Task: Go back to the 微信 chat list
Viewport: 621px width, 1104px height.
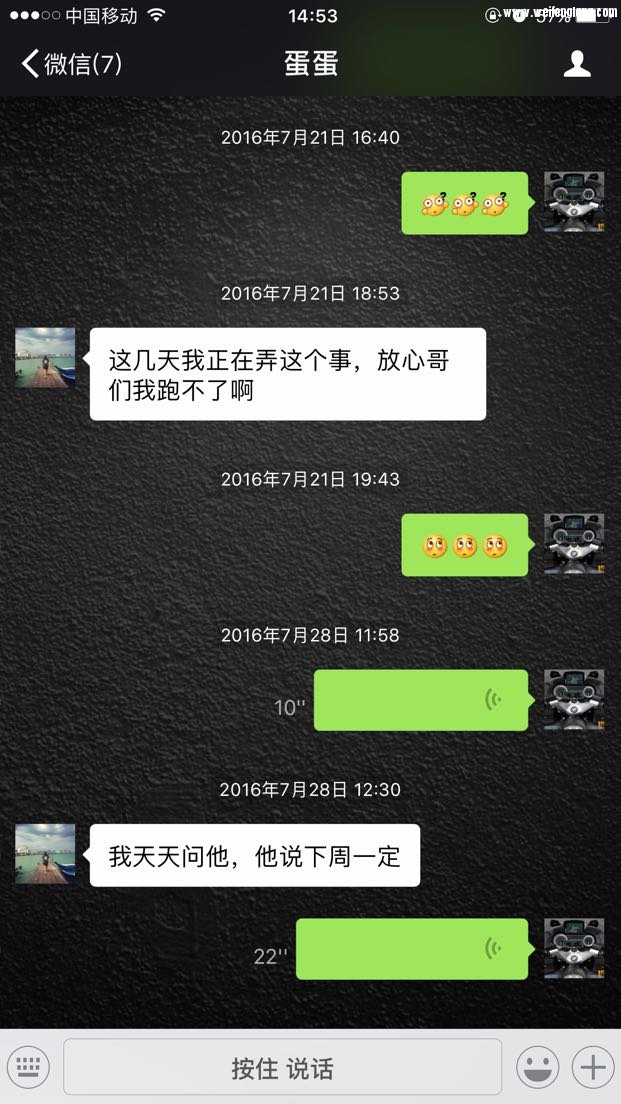Action: 70,64
